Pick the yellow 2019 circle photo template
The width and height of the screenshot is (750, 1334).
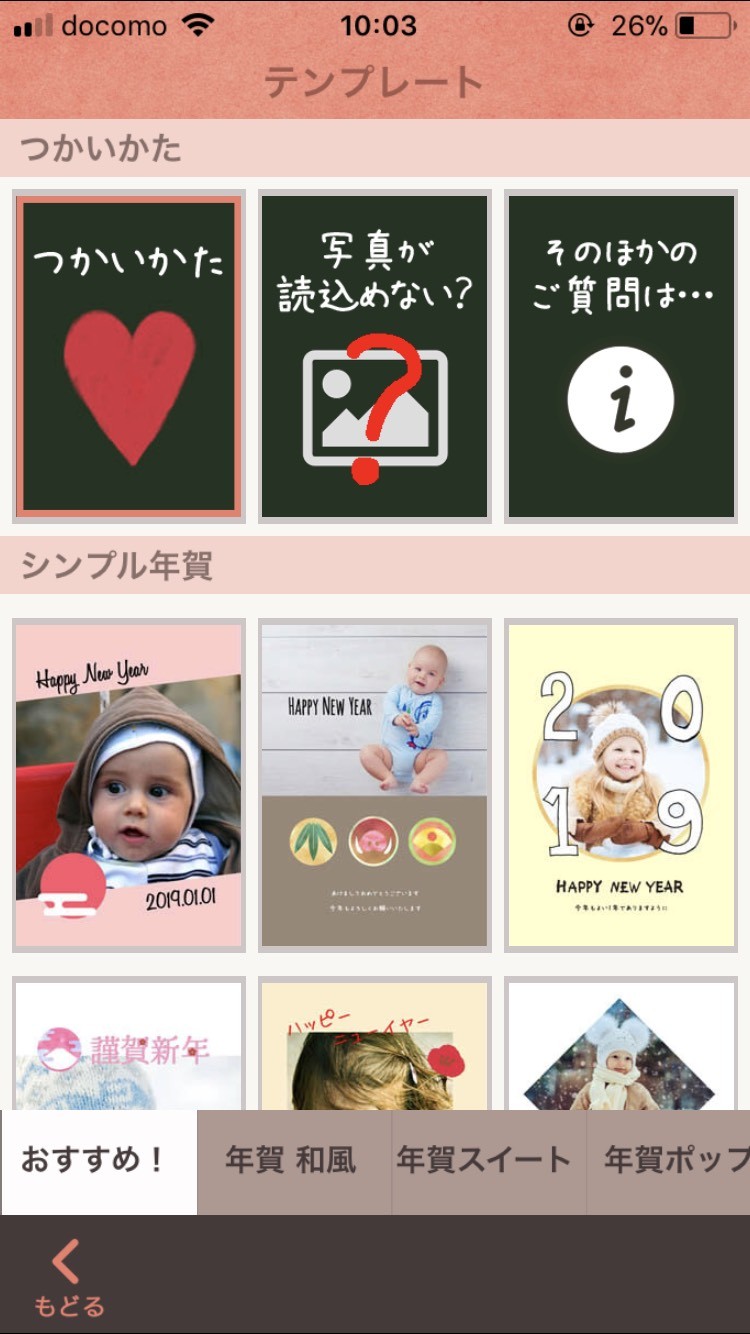pos(621,785)
